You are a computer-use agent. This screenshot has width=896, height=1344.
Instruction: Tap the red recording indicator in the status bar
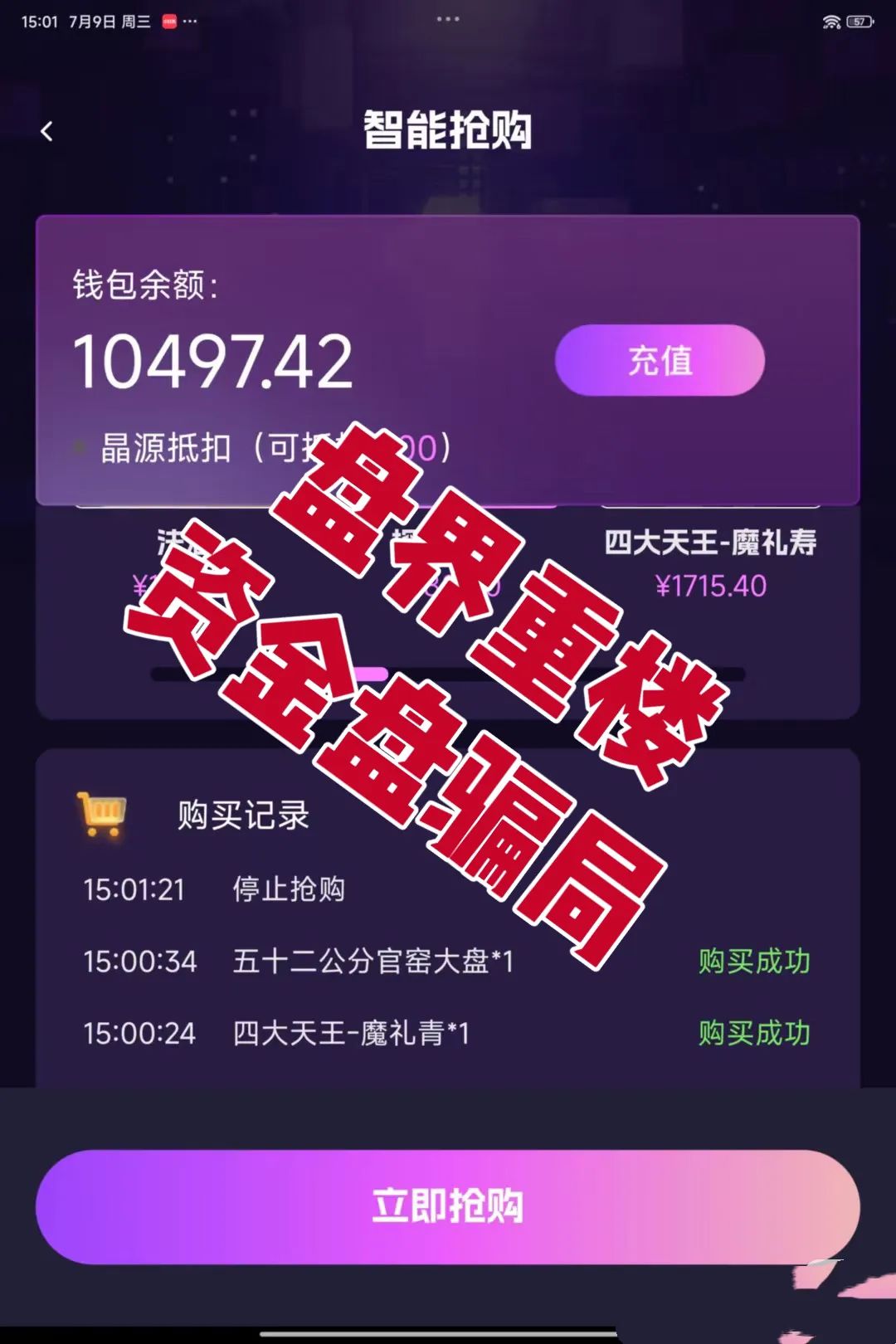click(169, 22)
